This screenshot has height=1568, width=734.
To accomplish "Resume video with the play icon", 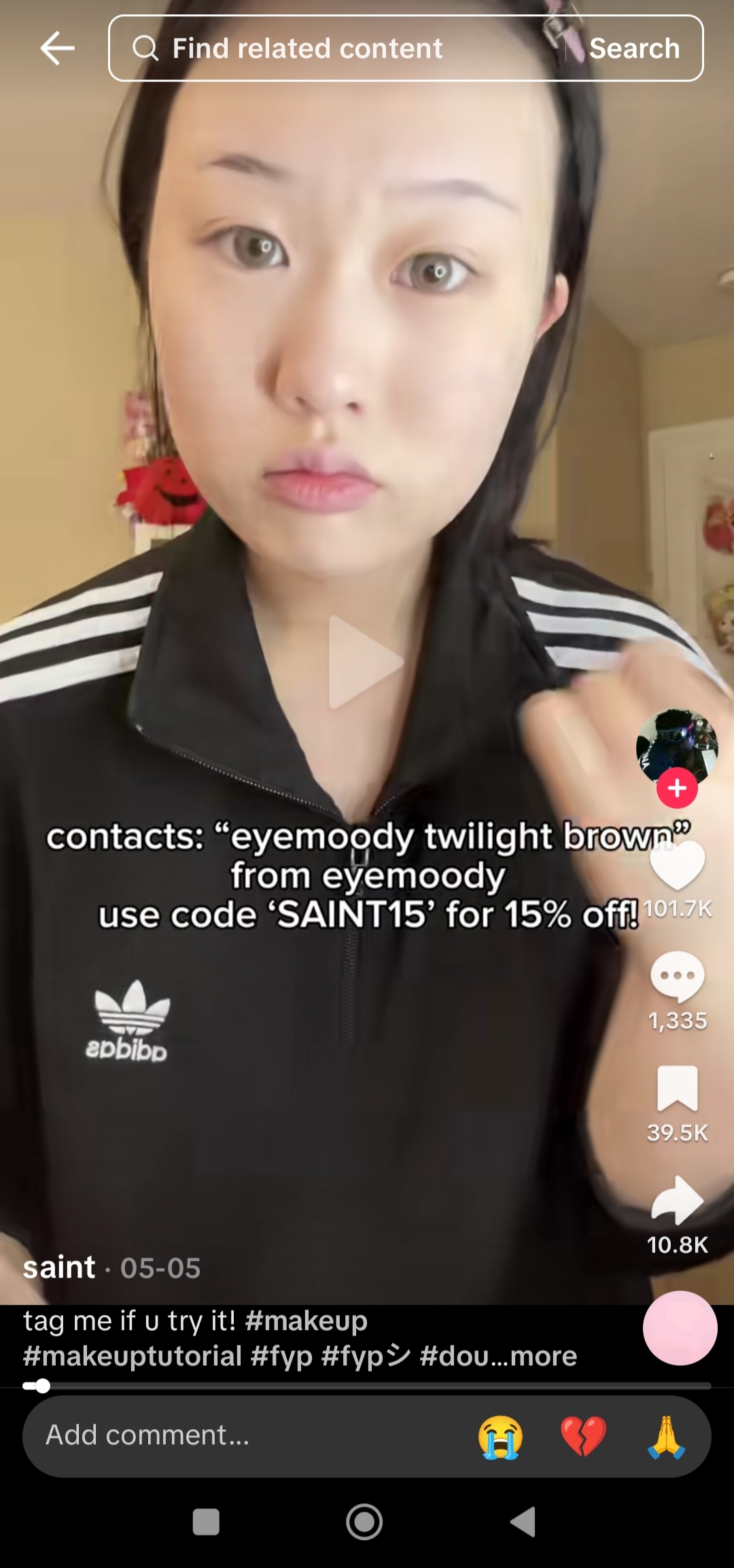I will click(365, 662).
